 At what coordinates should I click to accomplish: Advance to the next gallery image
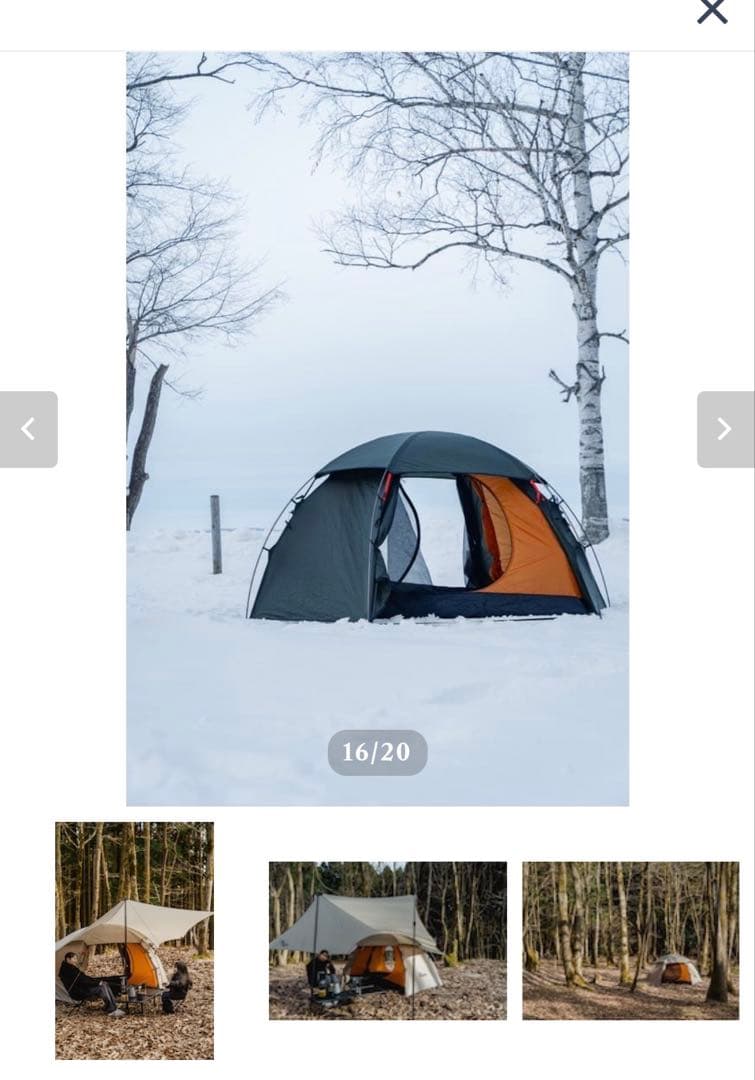(x=725, y=429)
